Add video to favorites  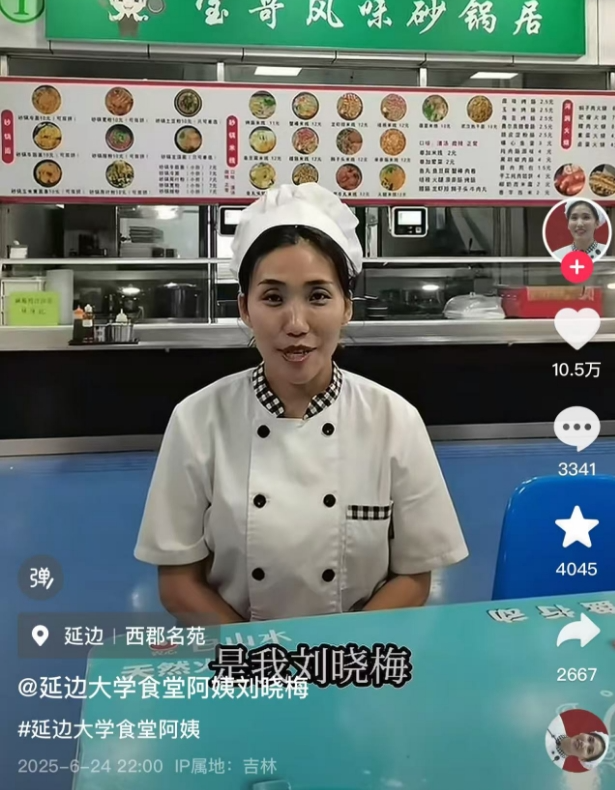click(577, 527)
